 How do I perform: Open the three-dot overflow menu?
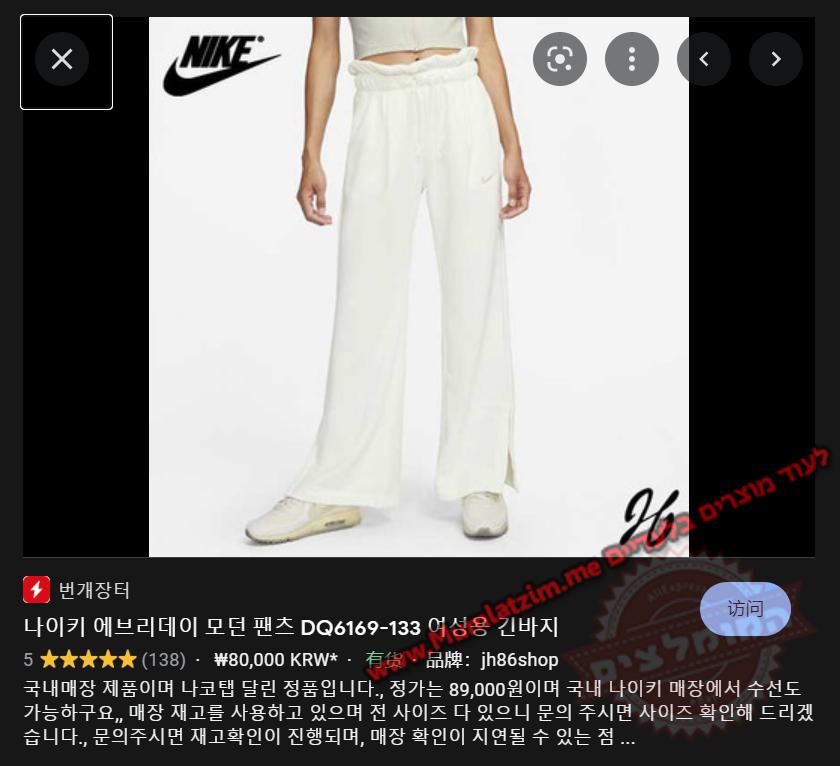pos(631,59)
